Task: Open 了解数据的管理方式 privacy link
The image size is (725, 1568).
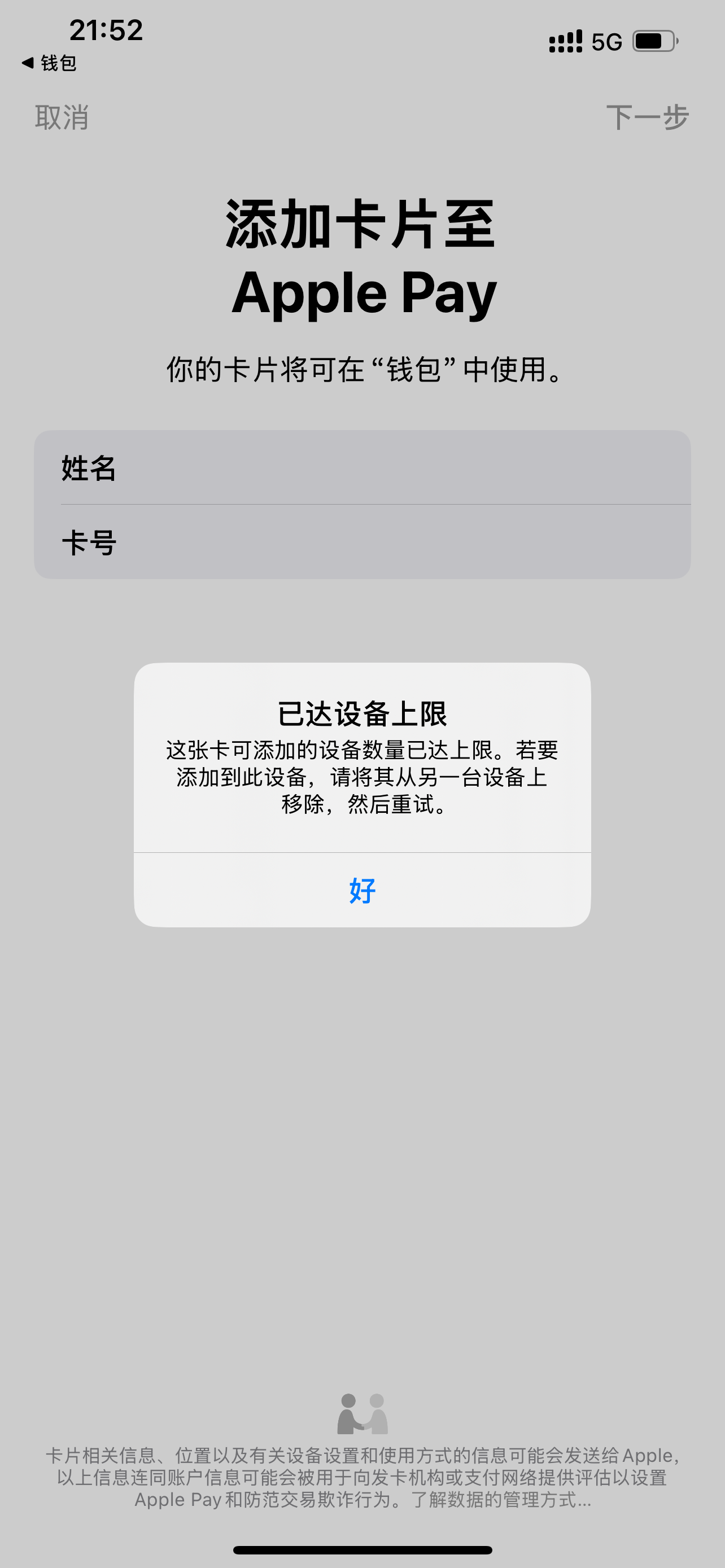Action: point(500,1499)
